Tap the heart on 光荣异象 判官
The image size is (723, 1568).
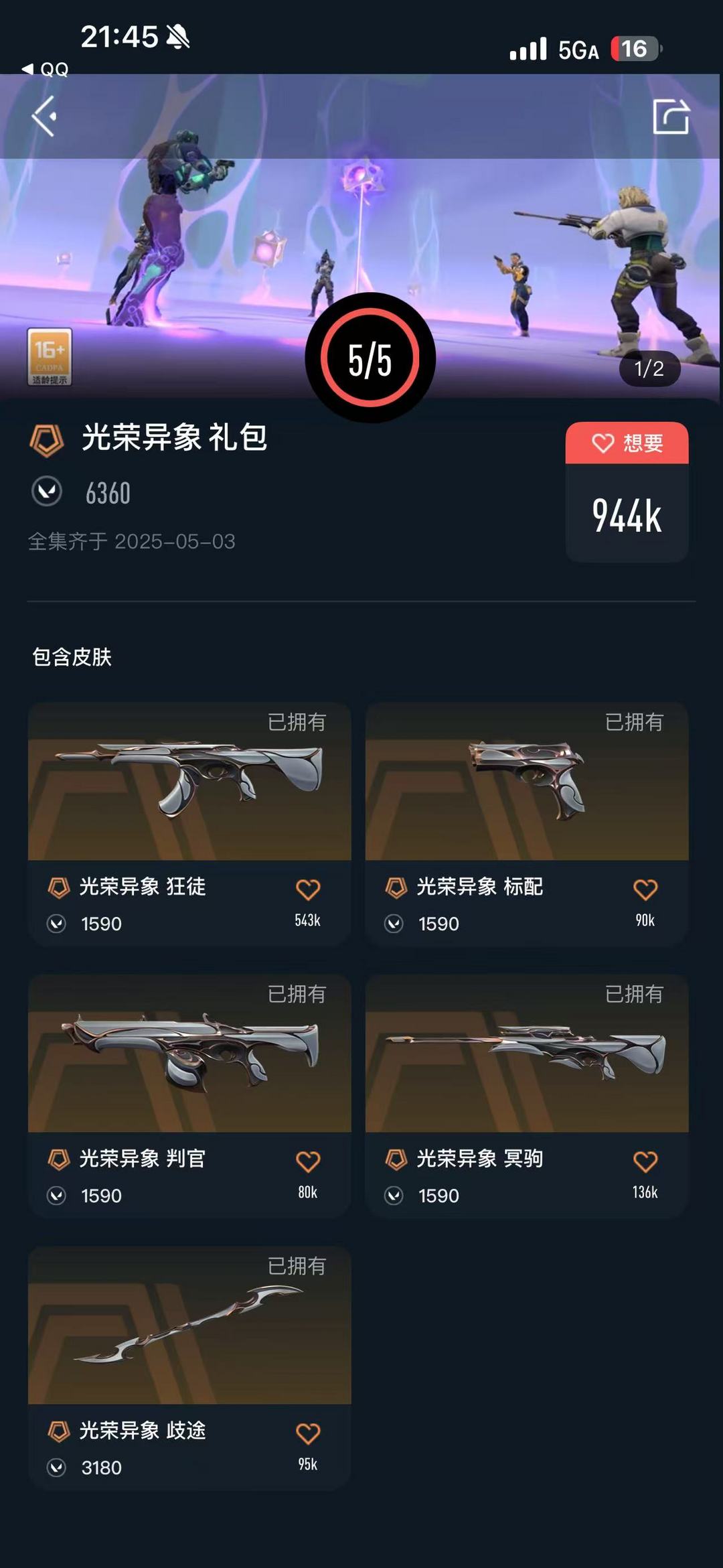click(x=308, y=1161)
